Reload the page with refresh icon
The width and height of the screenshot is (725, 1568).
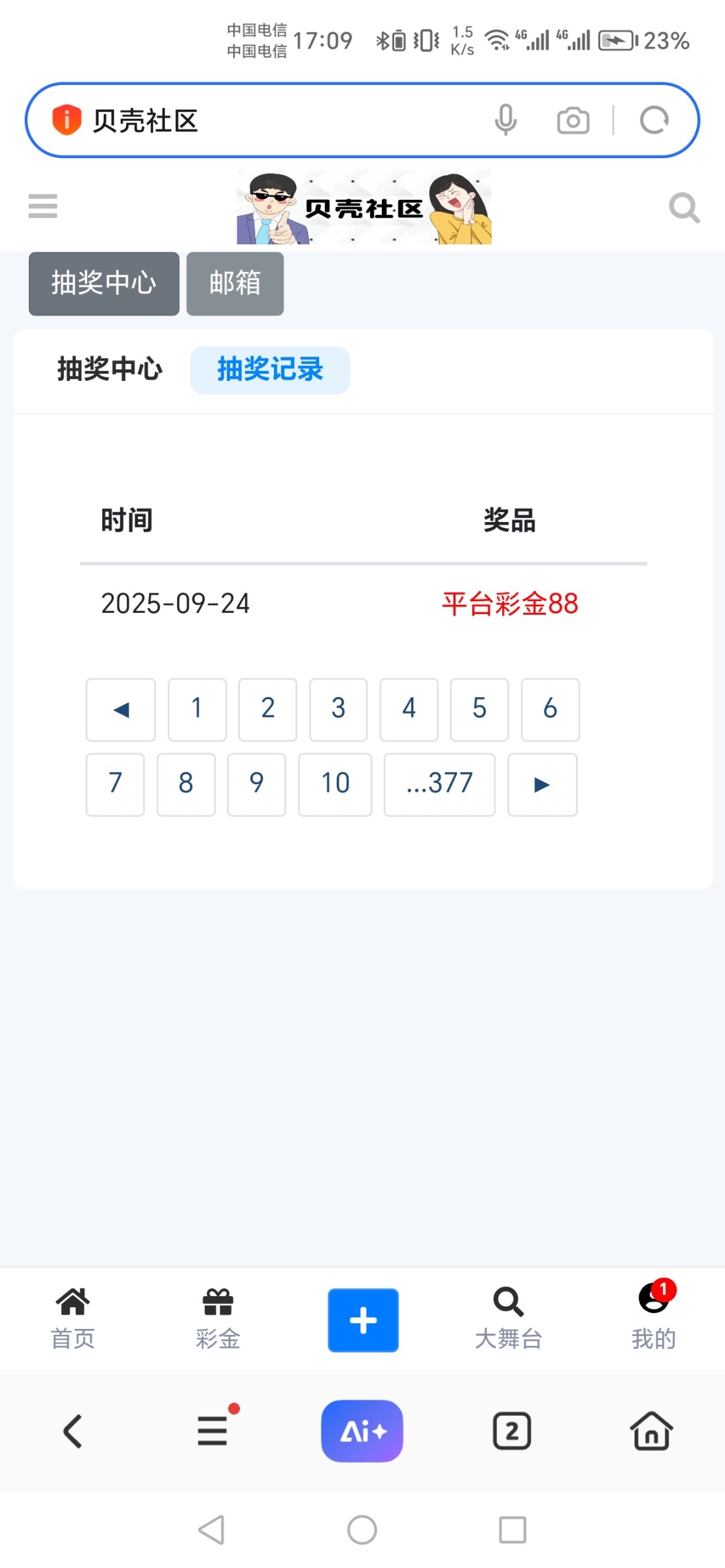654,120
